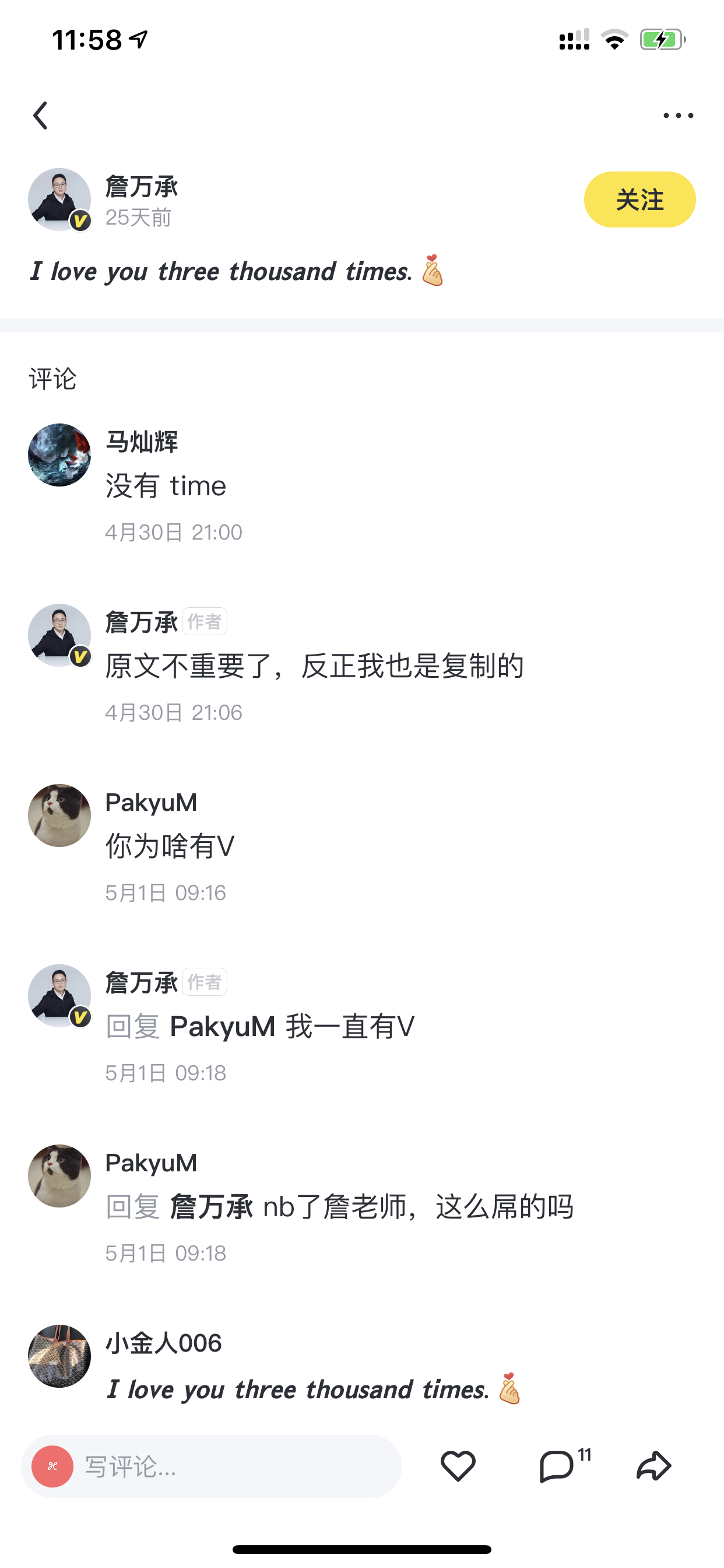Tap the 写评论 comment input field
Screen dimensions: 724x1568
212,1466
